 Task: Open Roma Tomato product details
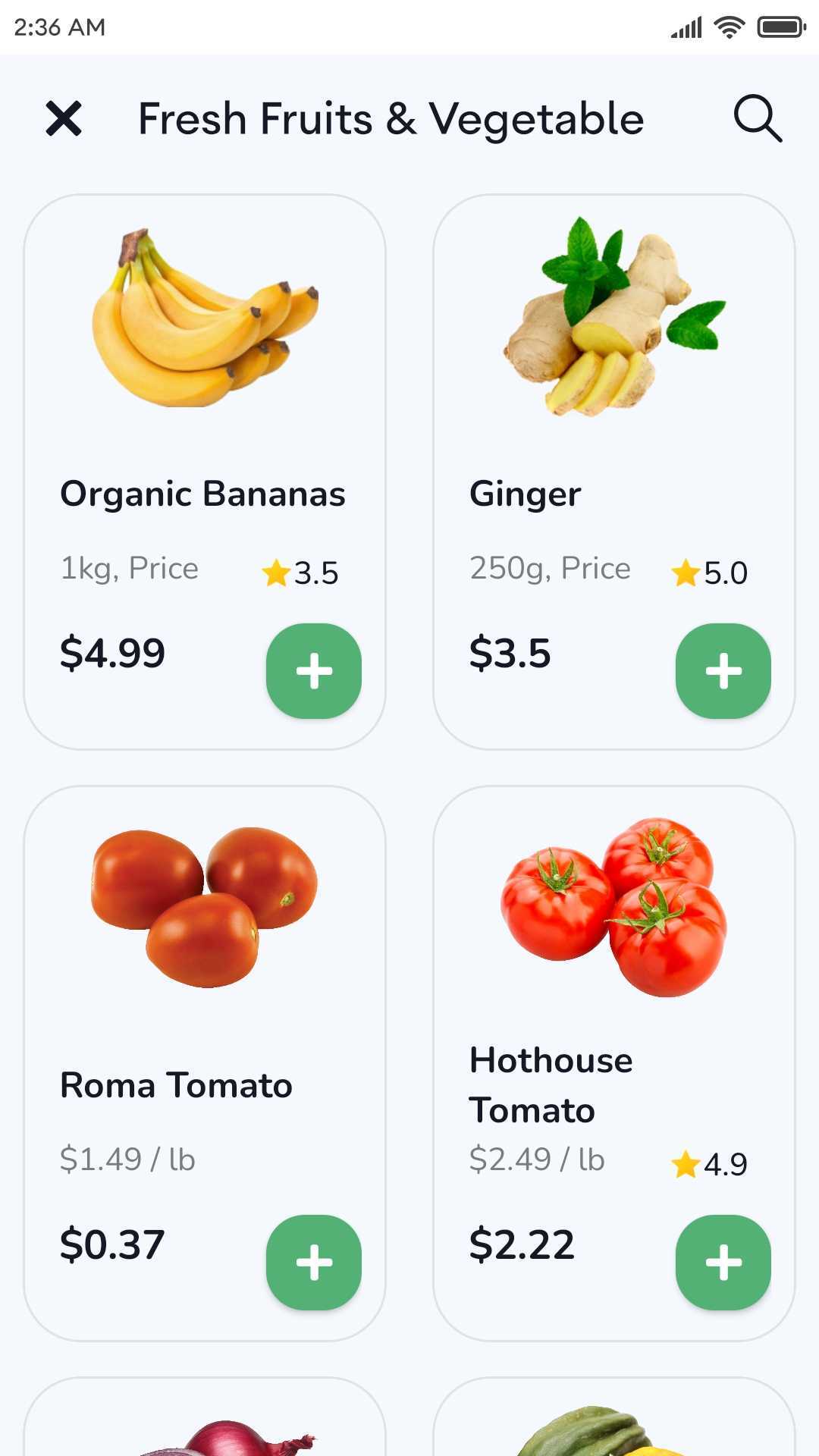(205, 1063)
